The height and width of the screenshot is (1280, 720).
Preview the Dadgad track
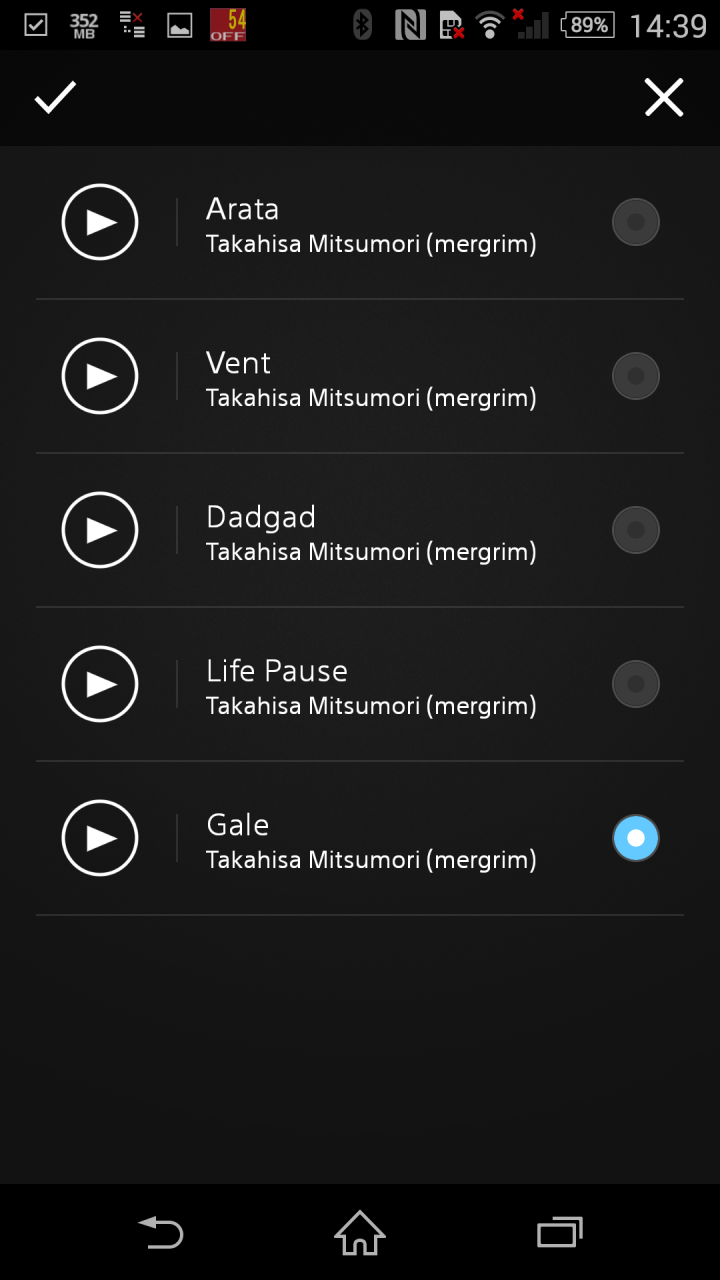[100, 530]
